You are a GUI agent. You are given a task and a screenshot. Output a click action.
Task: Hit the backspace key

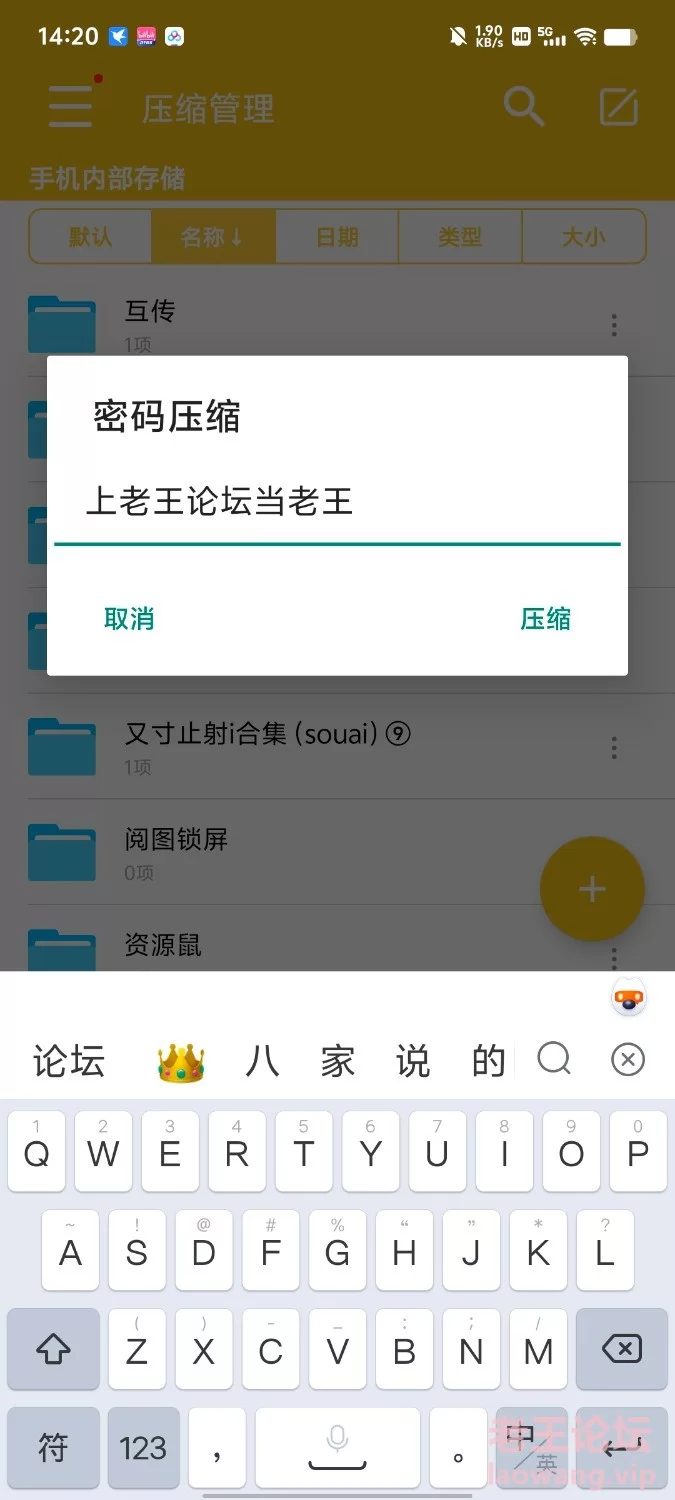point(622,1350)
